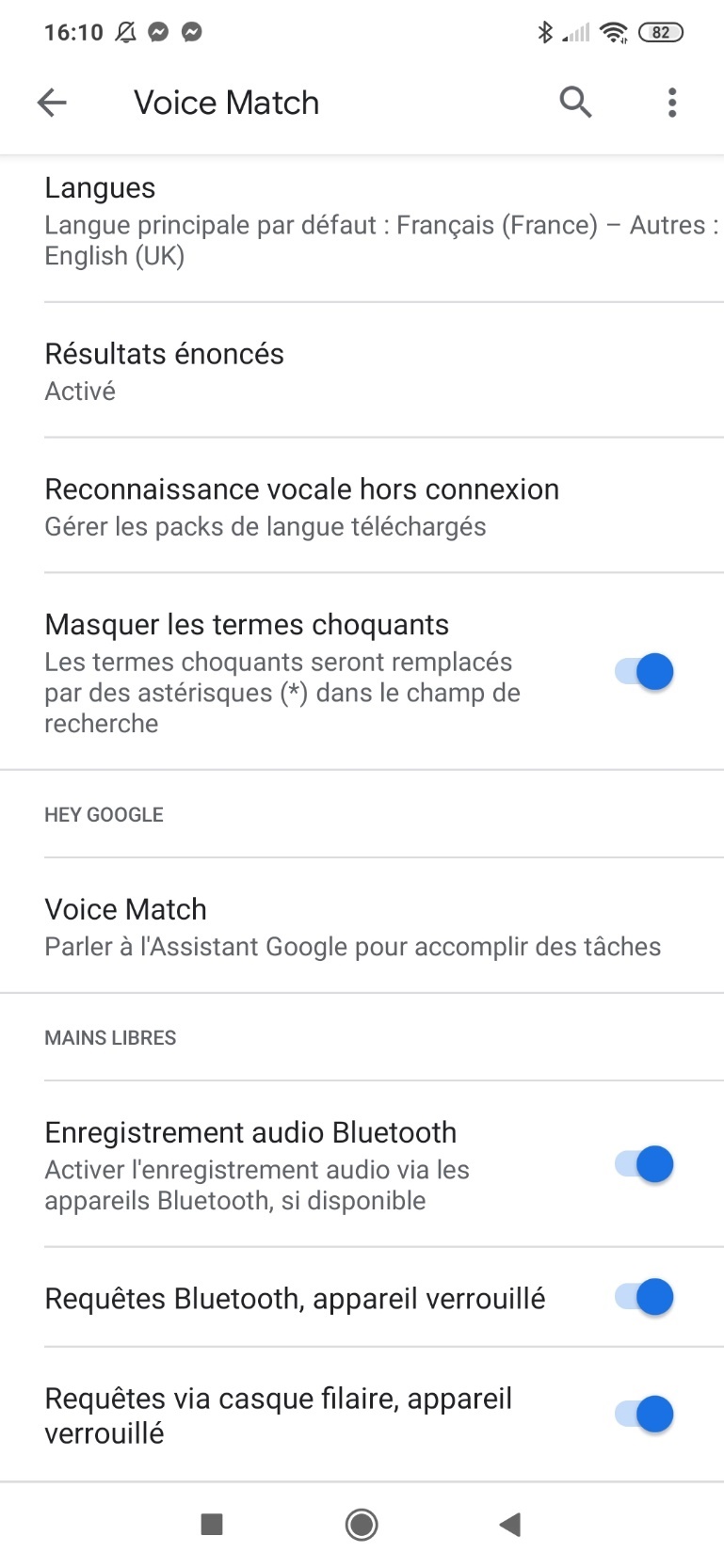
Task: Open Voice Match Assistant settings row
Action: (x=362, y=926)
